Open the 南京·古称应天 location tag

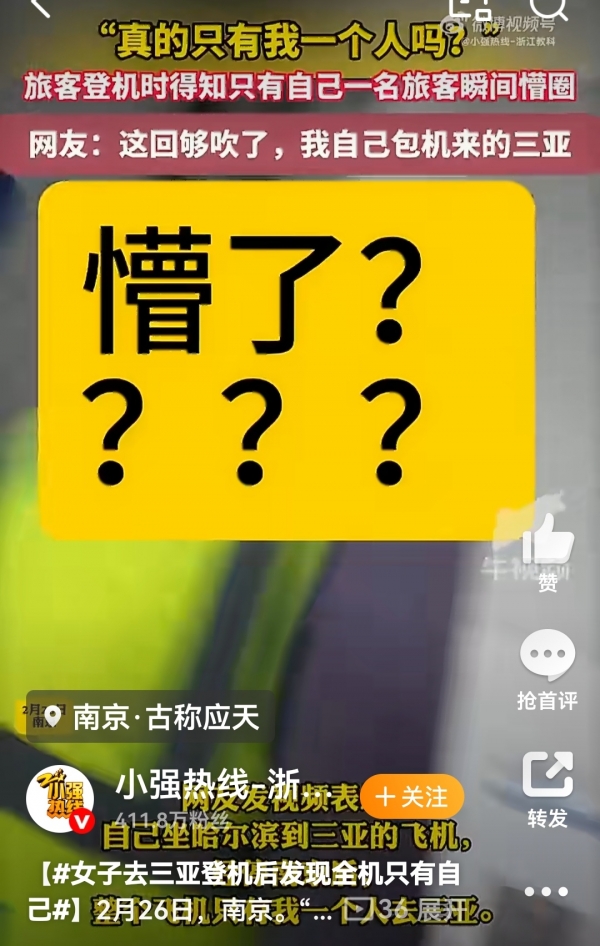(150, 717)
